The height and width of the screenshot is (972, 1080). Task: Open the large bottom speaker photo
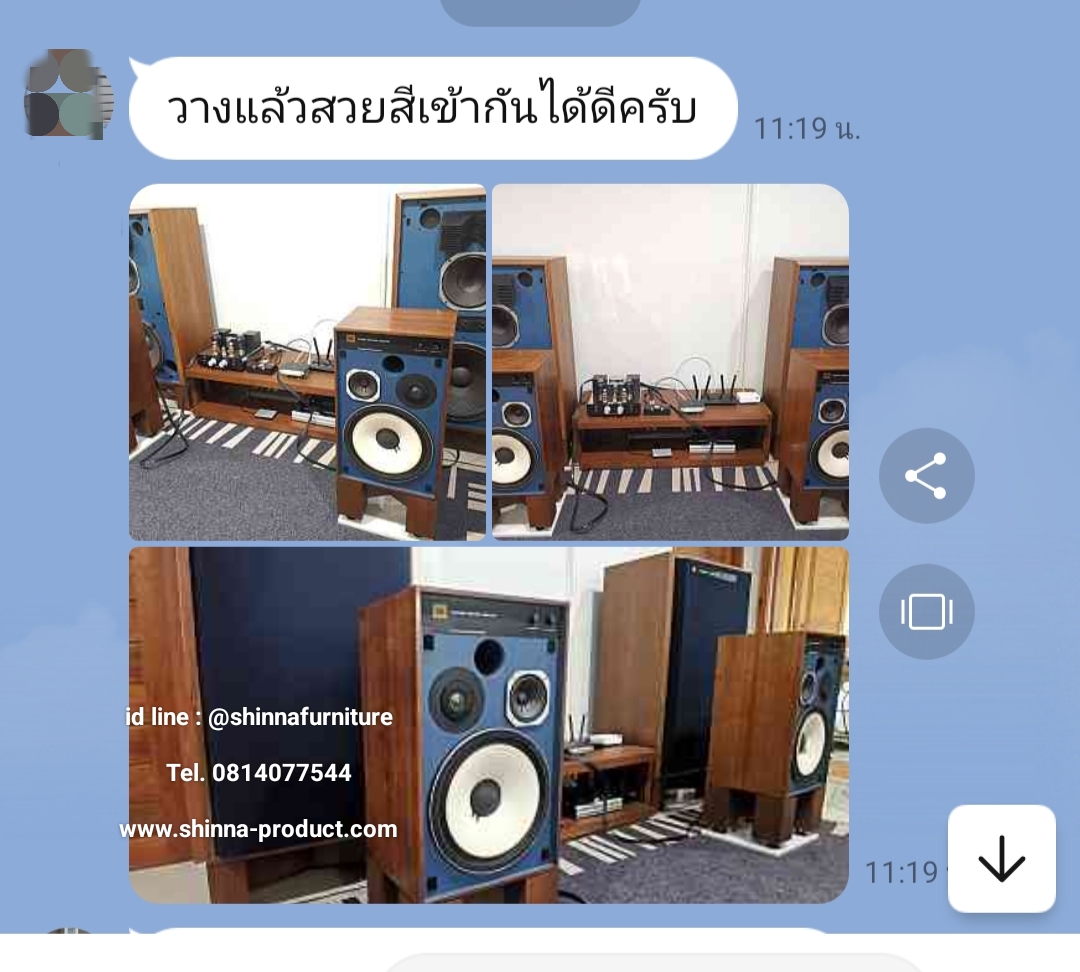click(x=488, y=724)
